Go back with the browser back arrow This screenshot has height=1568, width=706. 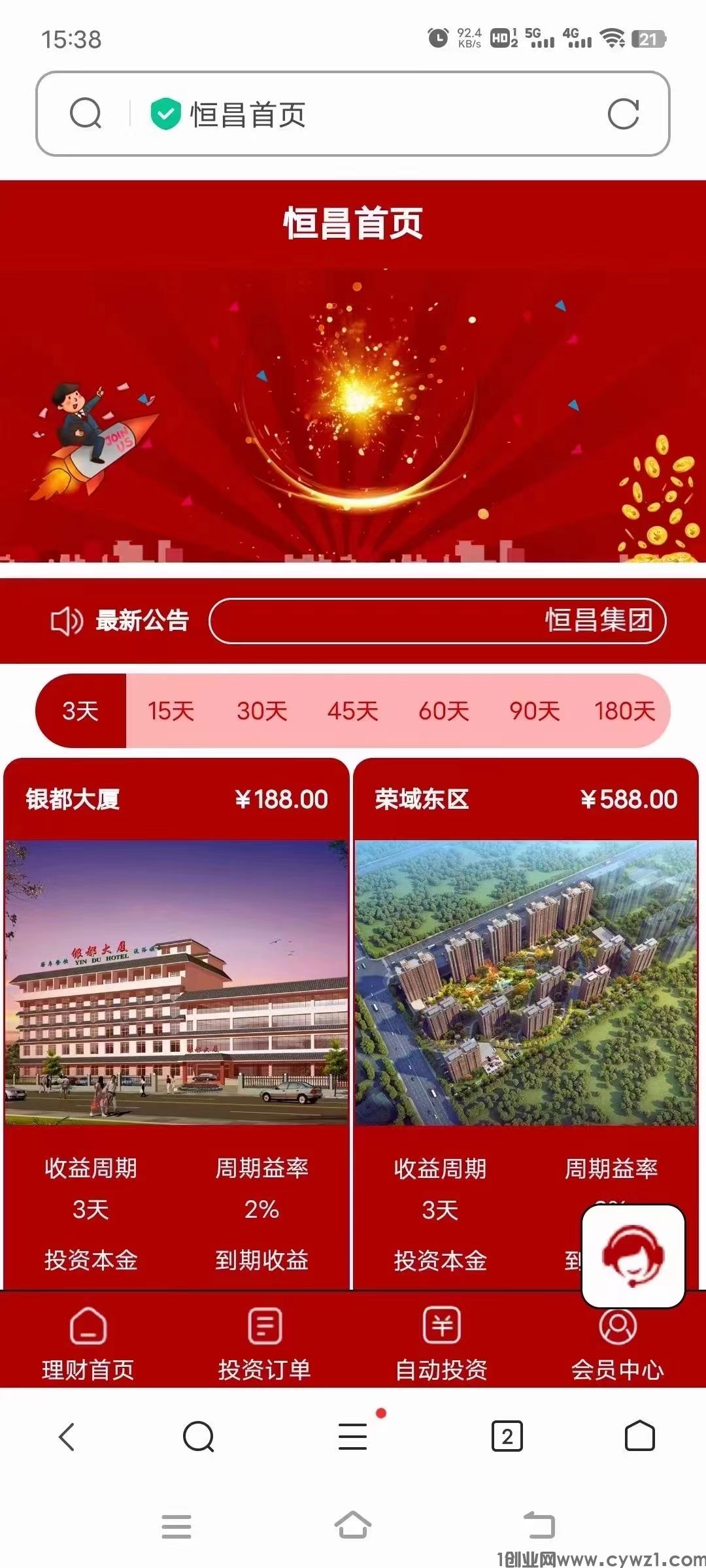point(67,1436)
